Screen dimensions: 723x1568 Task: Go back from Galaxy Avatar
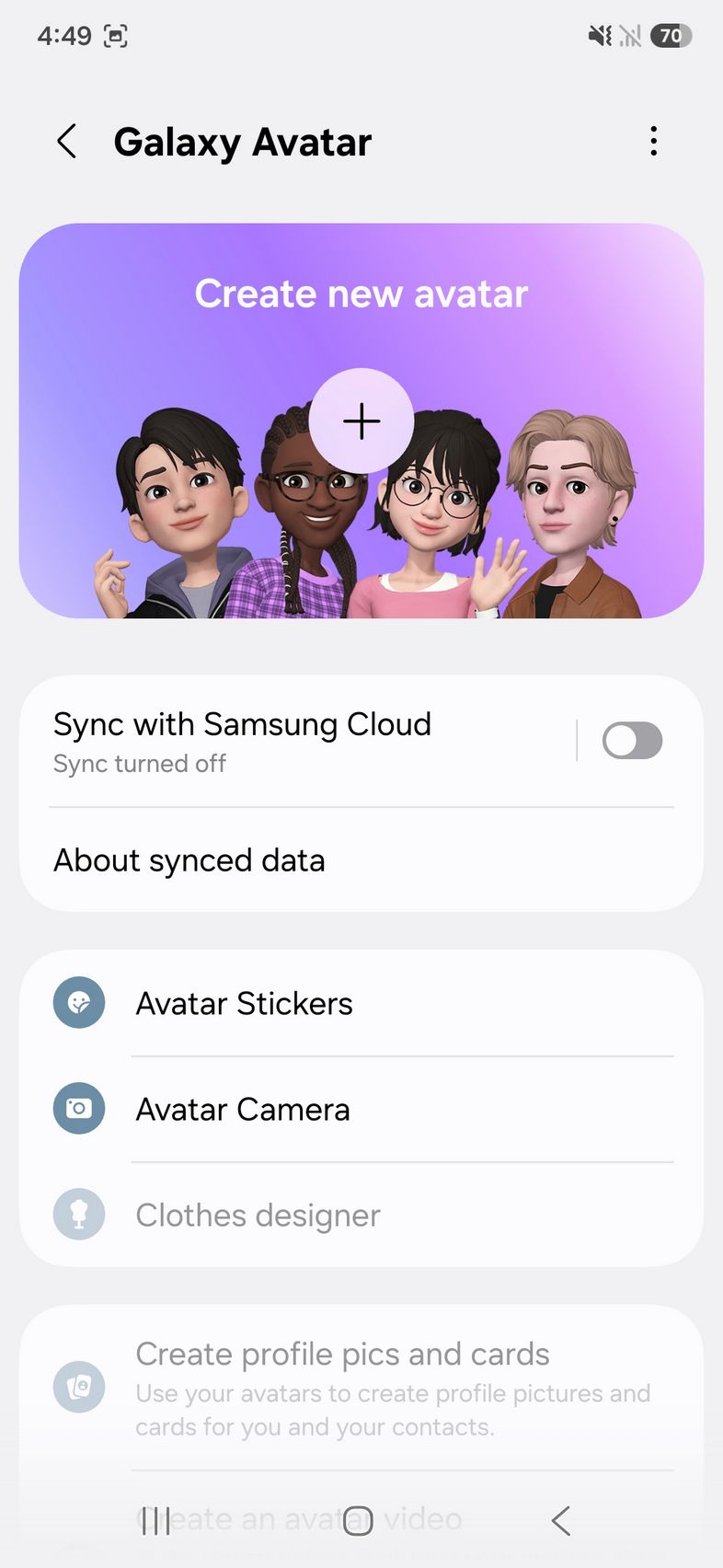coord(67,142)
